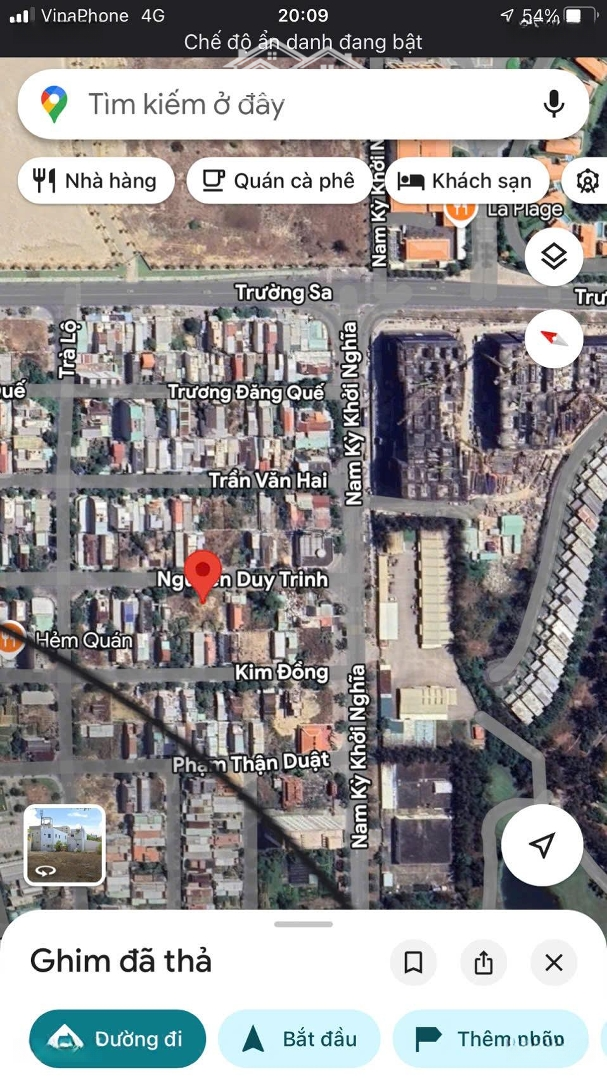Add a label with Thêm nhãn
Screen dimensions: 607x1080
click(494, 1039)
